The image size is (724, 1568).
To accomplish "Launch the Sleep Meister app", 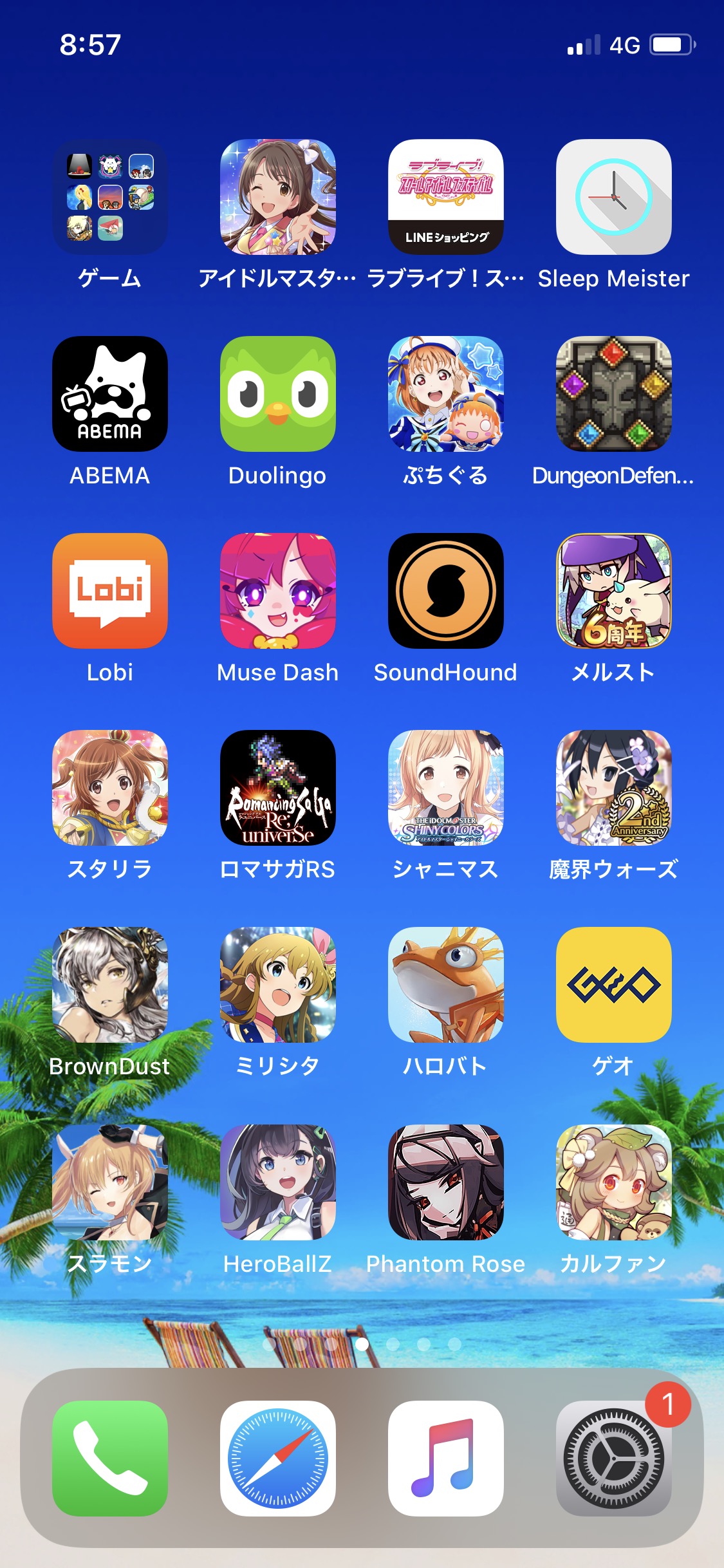I will pyautogui.click(x=613, y=197).
